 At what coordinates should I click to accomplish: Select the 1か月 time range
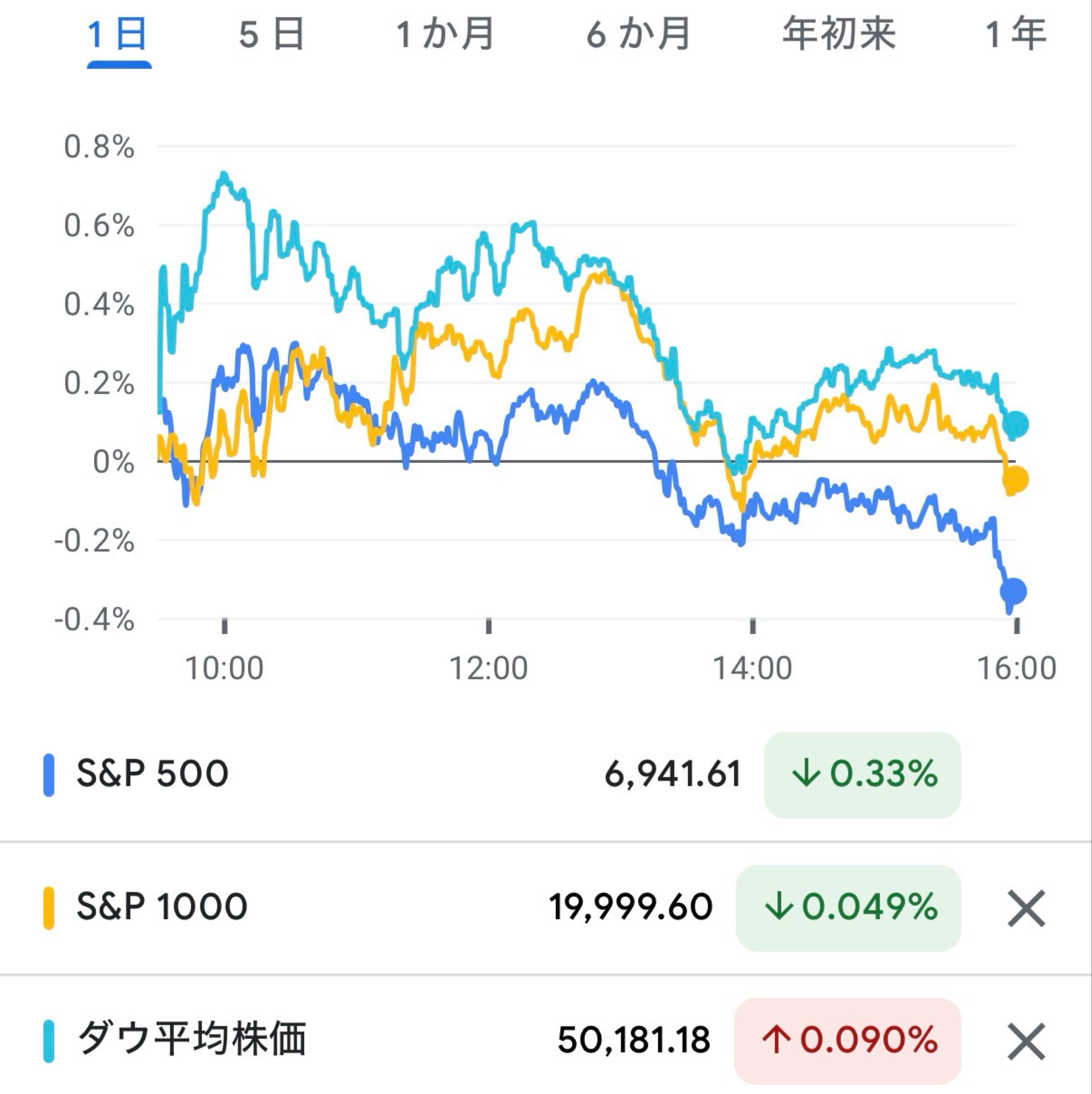point(446,33)
